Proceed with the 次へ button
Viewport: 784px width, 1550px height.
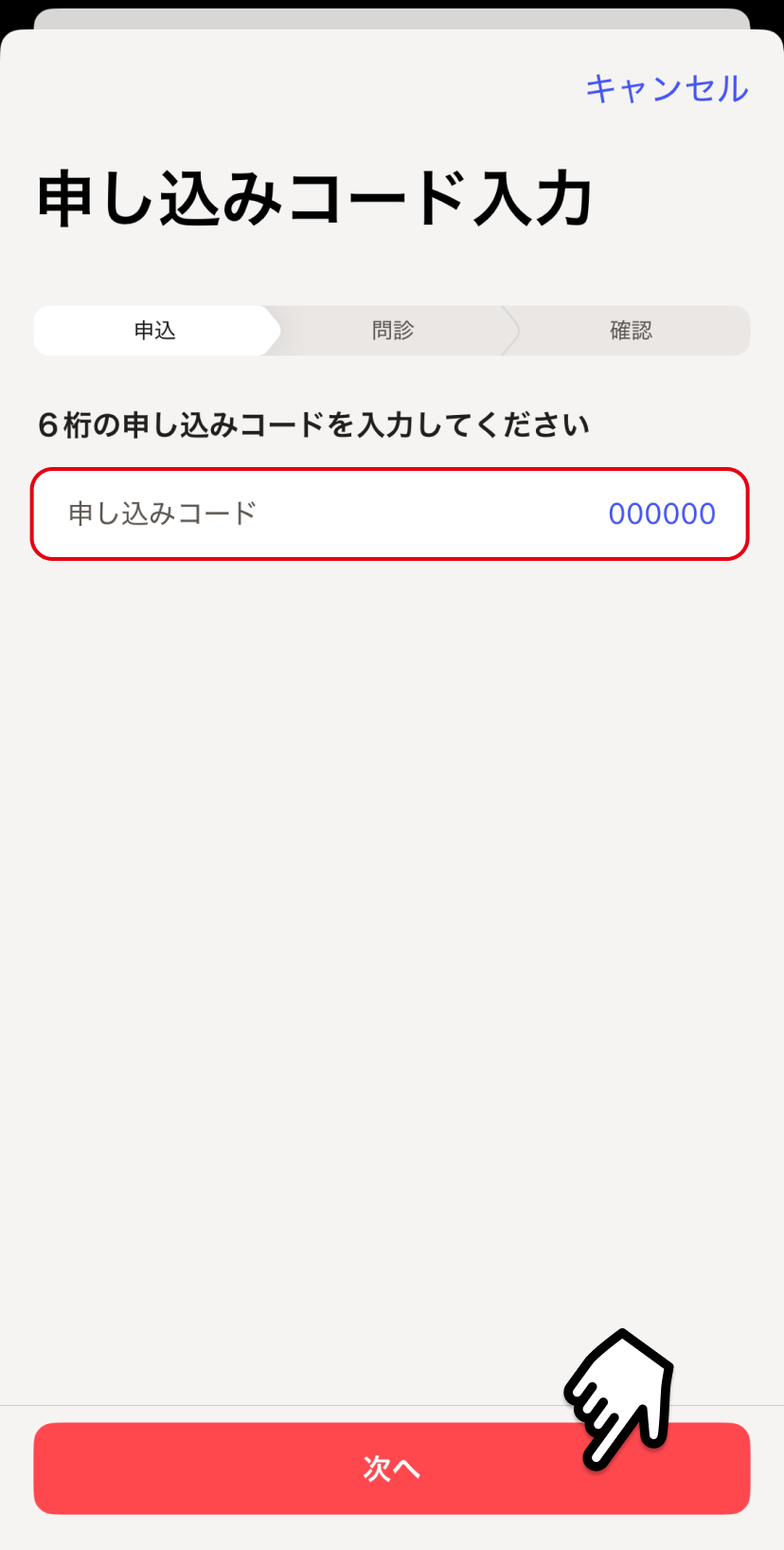390,1468
